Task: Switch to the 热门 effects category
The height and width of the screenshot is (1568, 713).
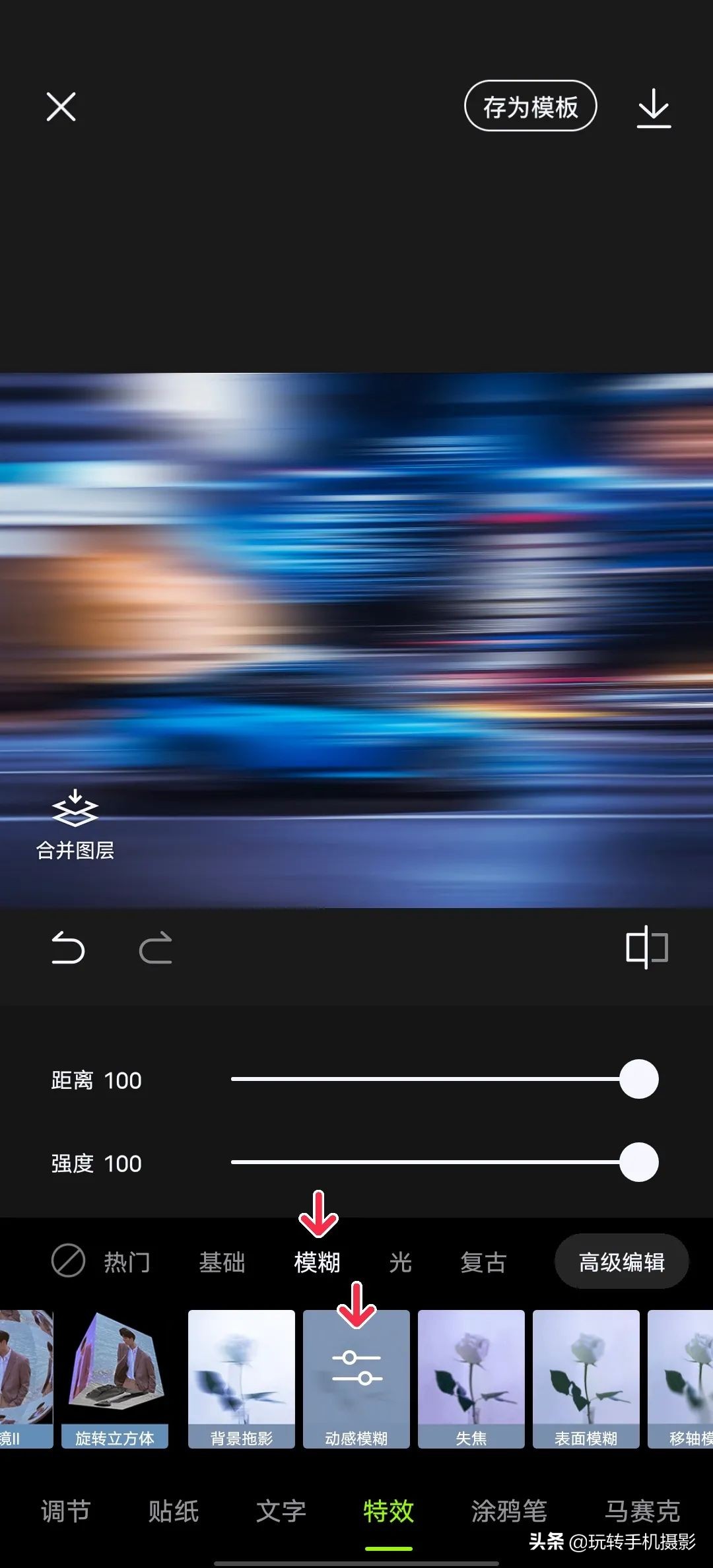Action: point(127,1262)
